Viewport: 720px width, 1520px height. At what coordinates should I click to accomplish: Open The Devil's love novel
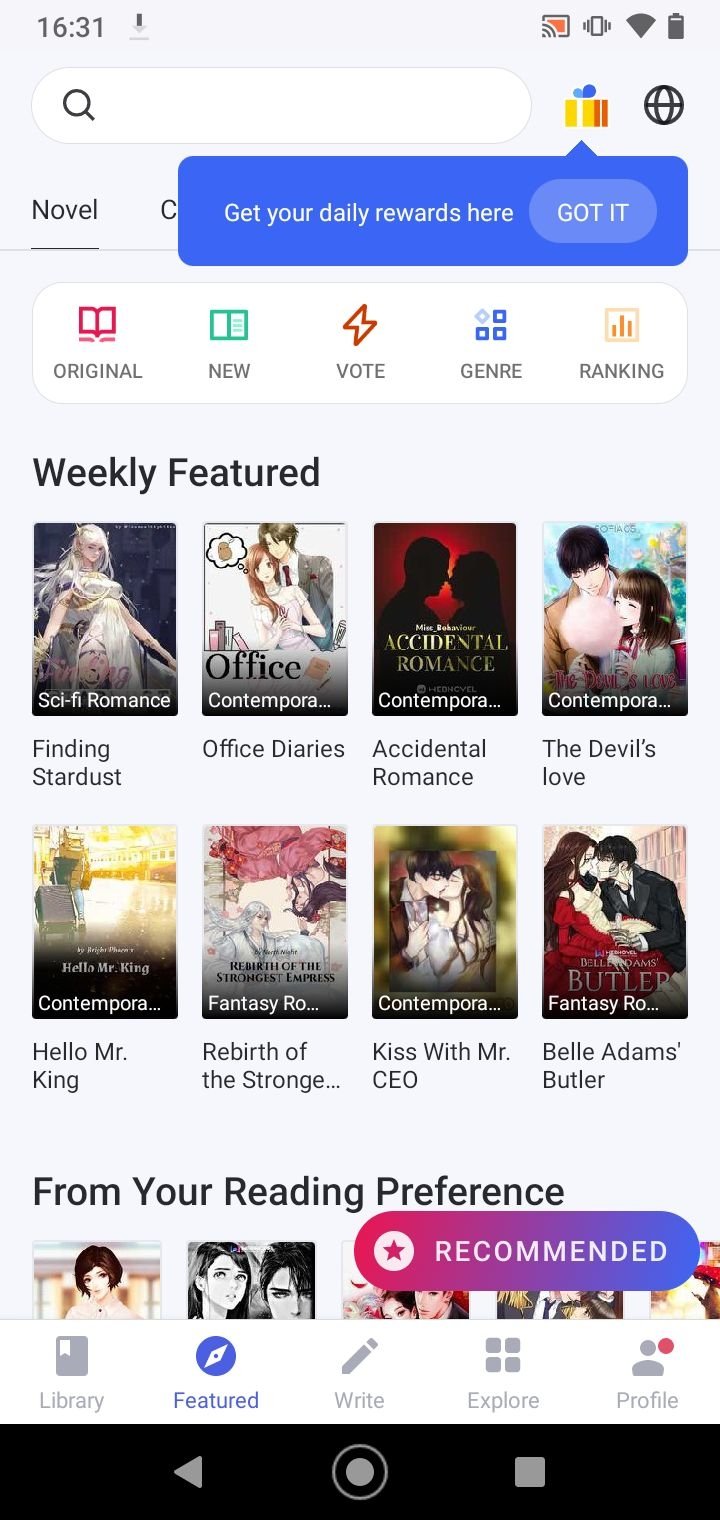click(x=615, y=656)
